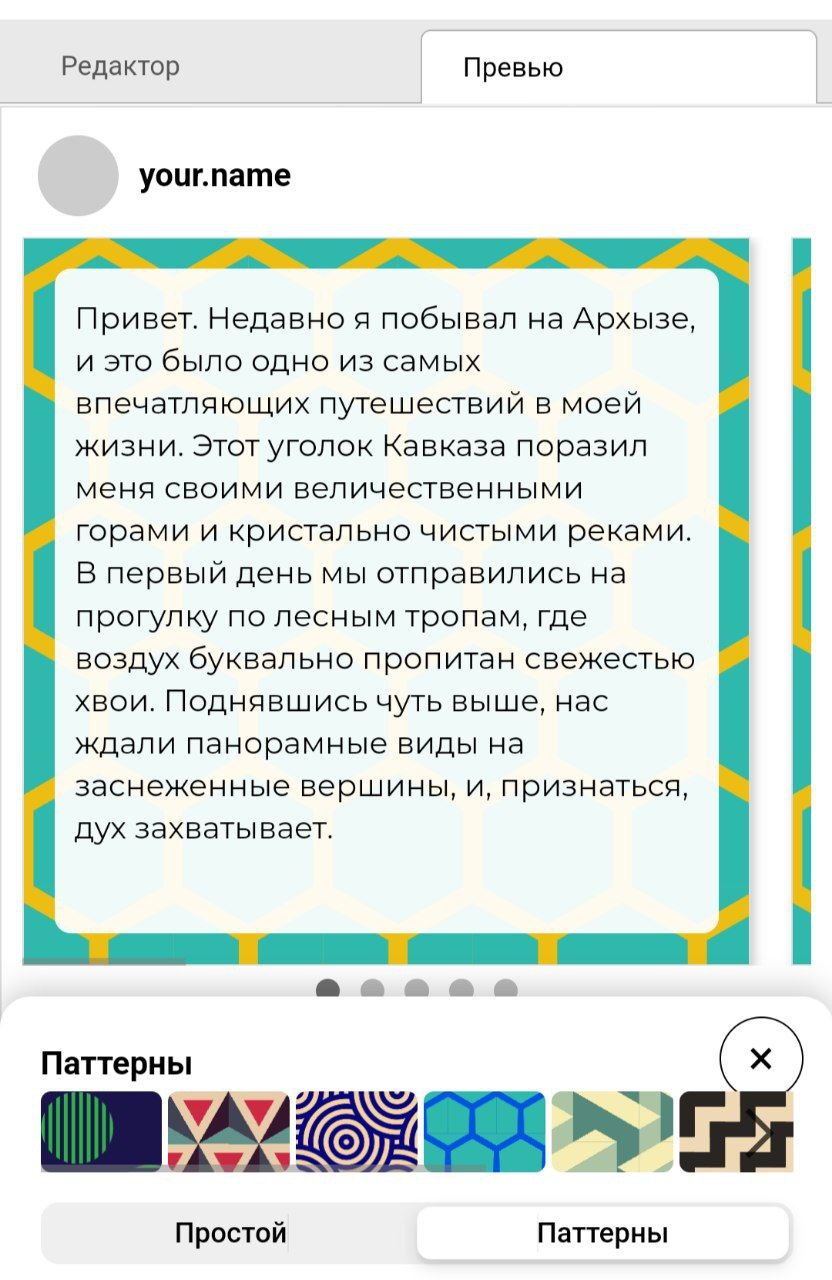Tap the your.name profile avatar
This screenshot has width=832, height=1280.
click(78, 176)
